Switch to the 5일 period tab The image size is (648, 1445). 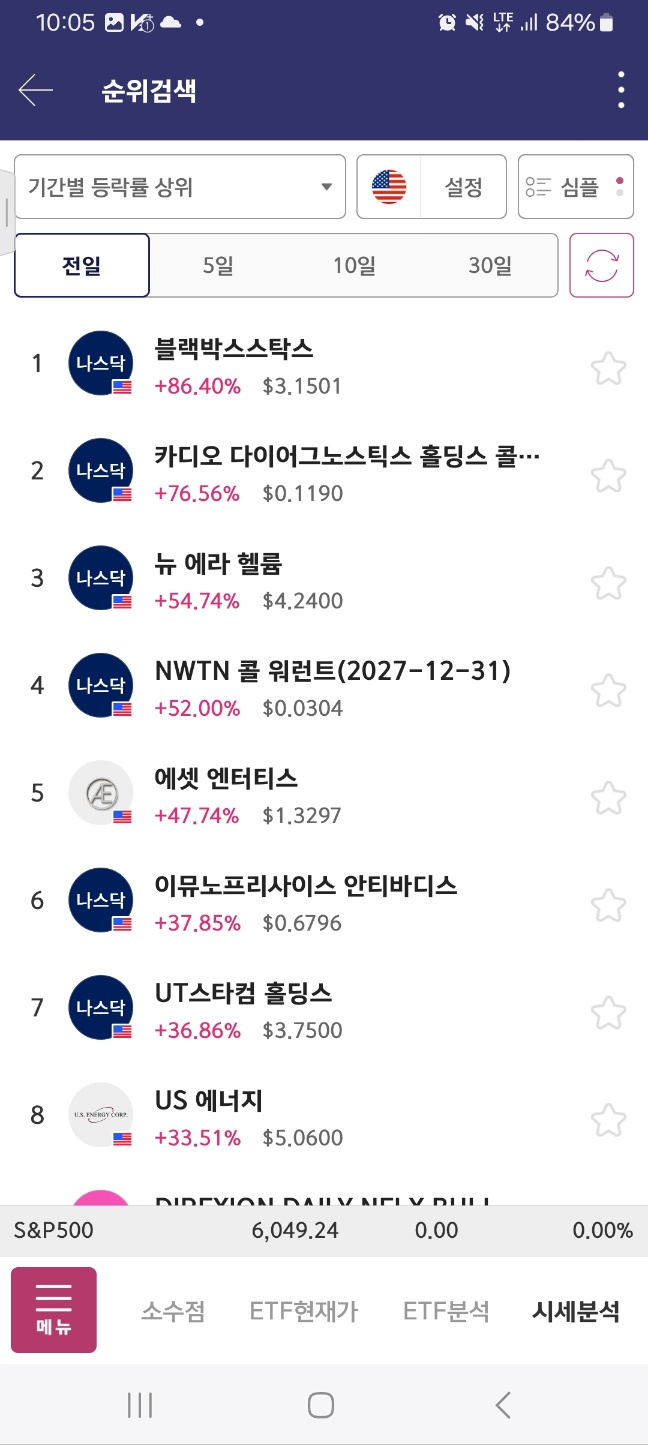pyautogui.click(x=218, y=266)
